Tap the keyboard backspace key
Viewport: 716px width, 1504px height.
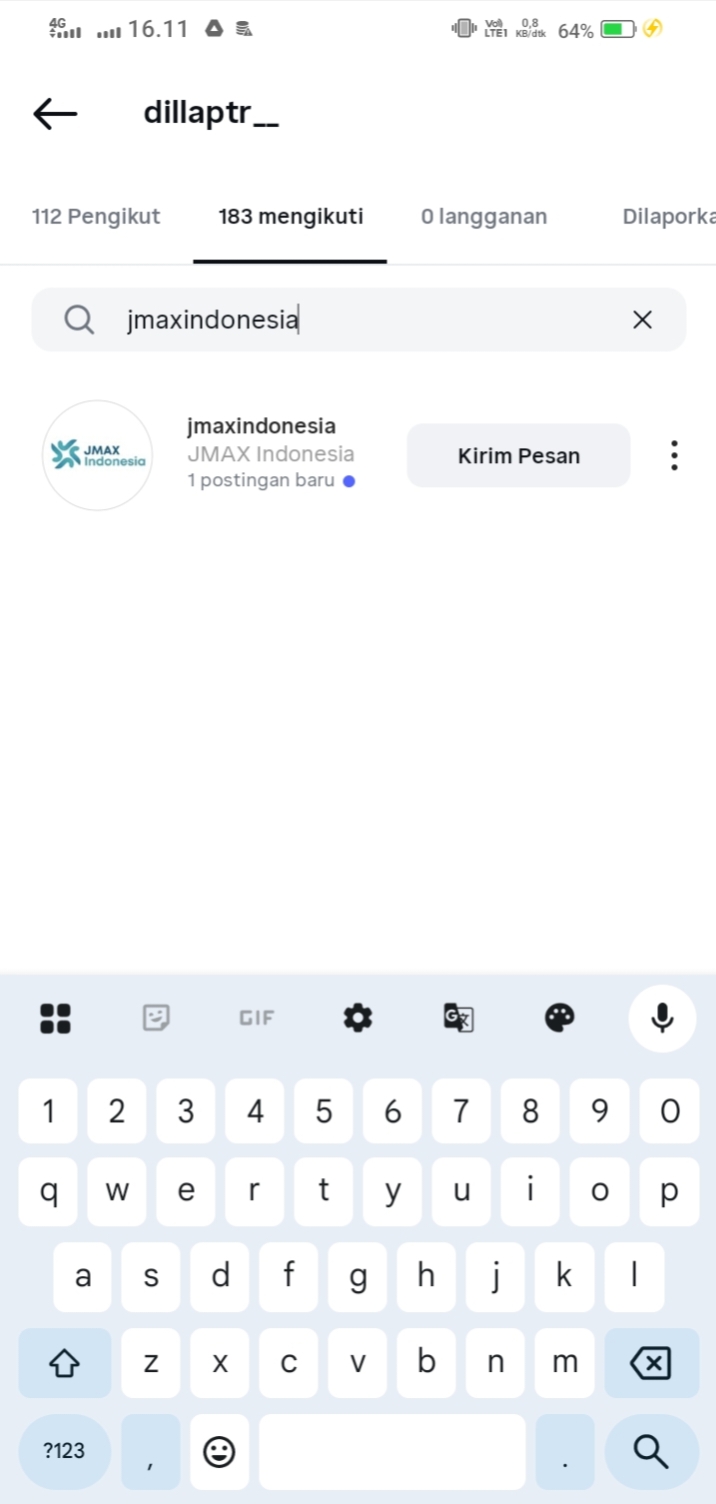651,1362
